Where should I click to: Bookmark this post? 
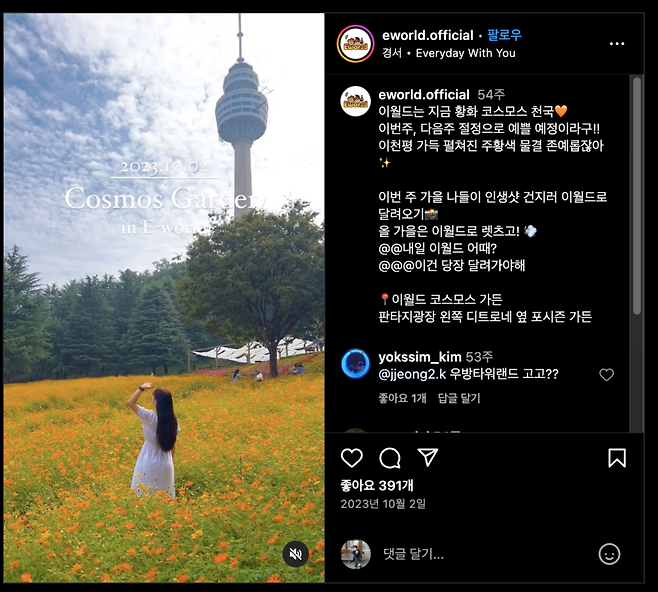point(617,458)
